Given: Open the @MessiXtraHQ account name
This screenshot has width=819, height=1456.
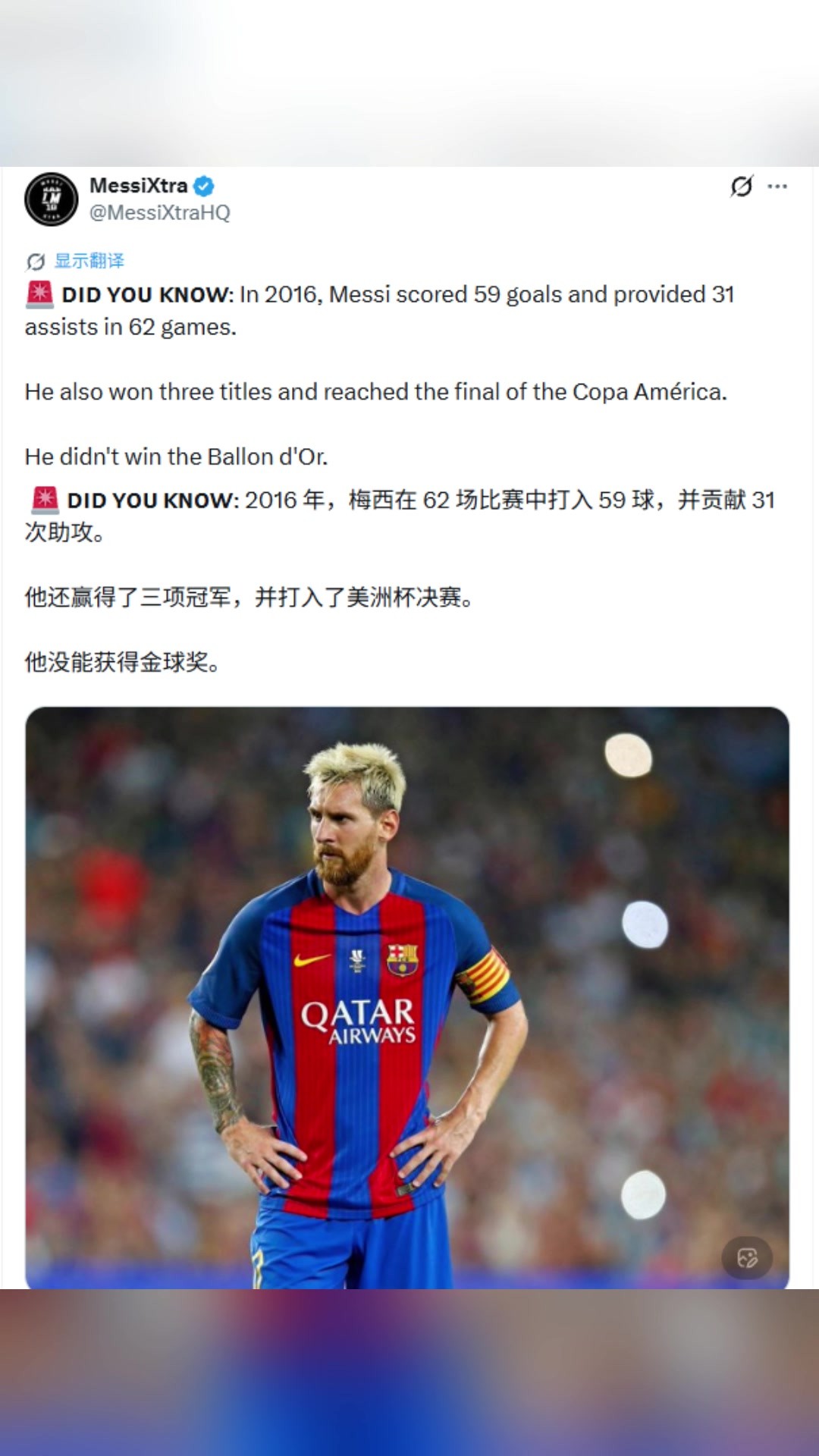Looking at the screenshot, I should pyautogui.click(x=159, y=212).
